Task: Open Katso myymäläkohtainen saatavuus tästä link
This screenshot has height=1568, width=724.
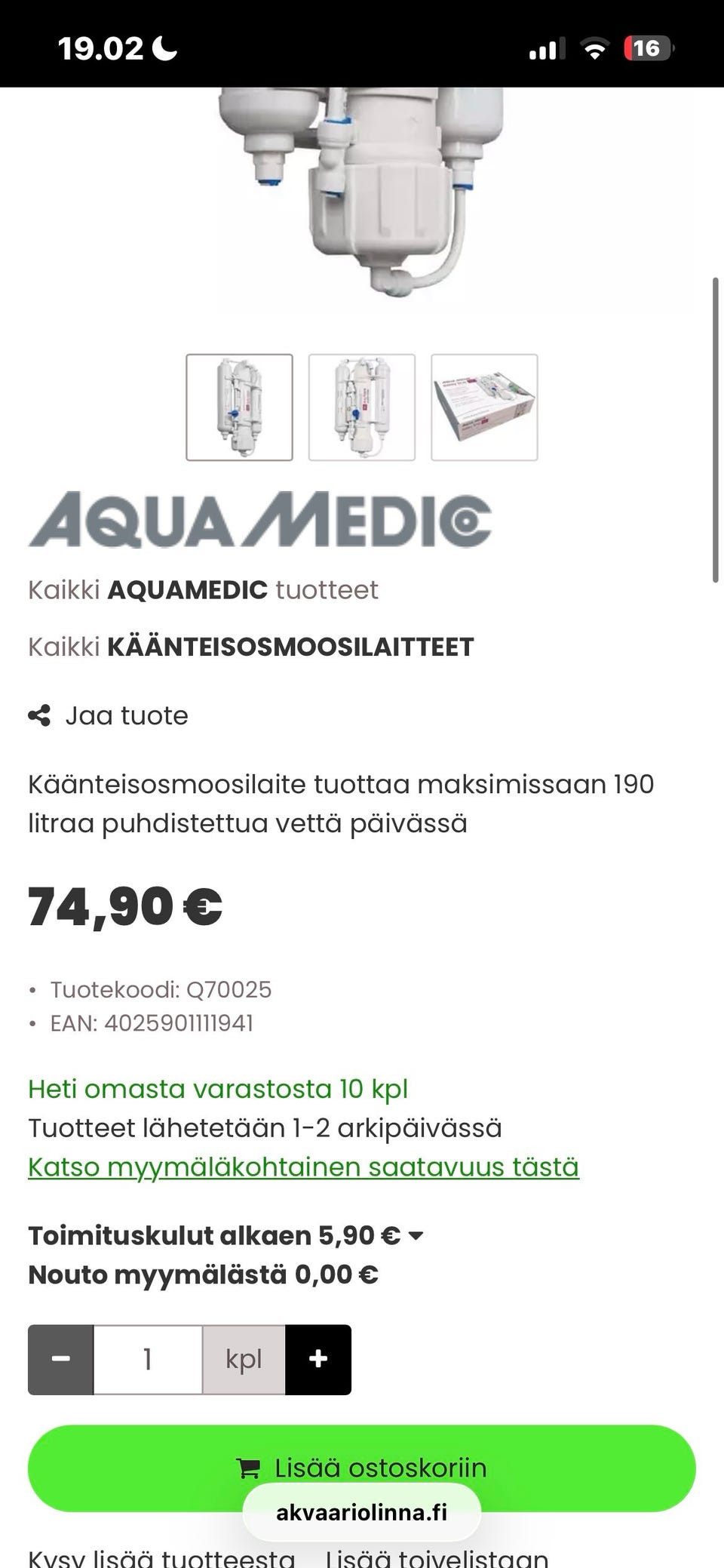Action: [302, 1166]
